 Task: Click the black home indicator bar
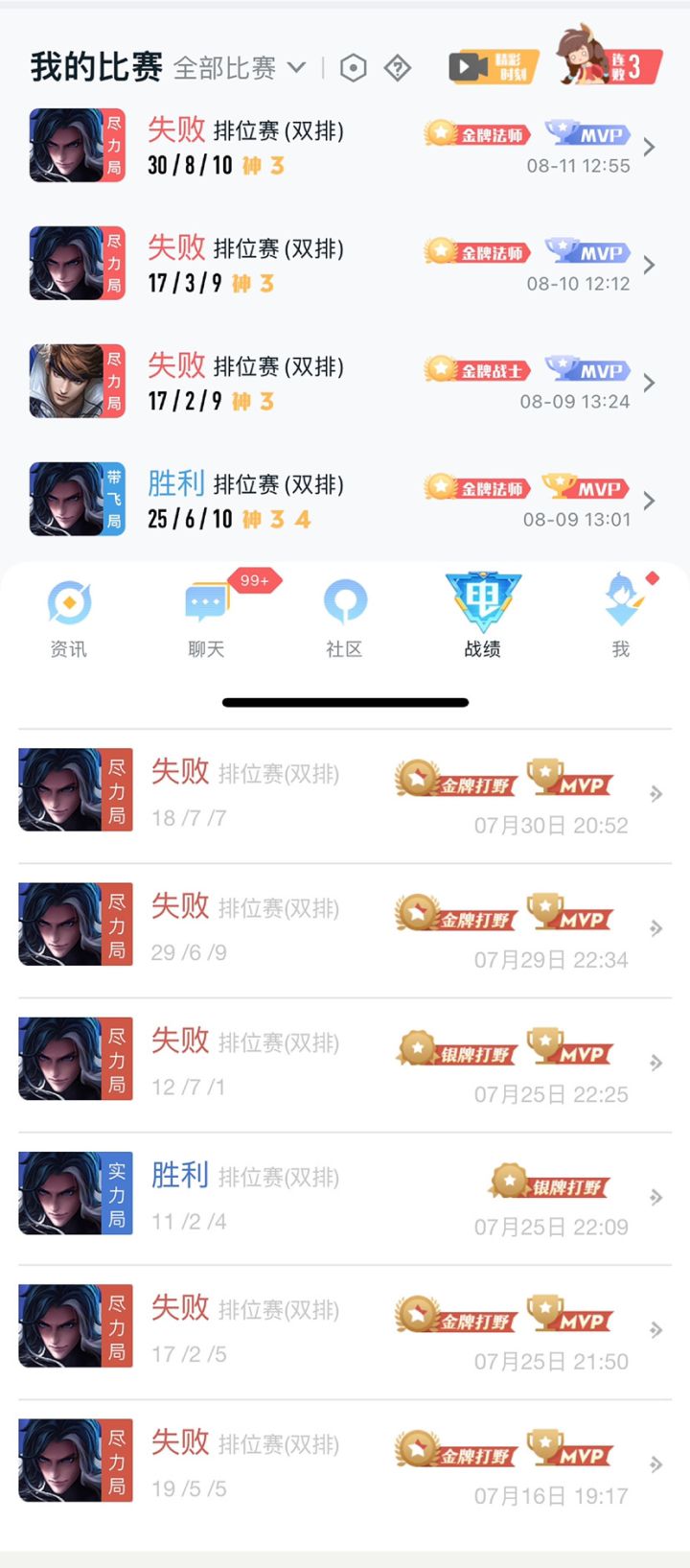tap(345, 702)
